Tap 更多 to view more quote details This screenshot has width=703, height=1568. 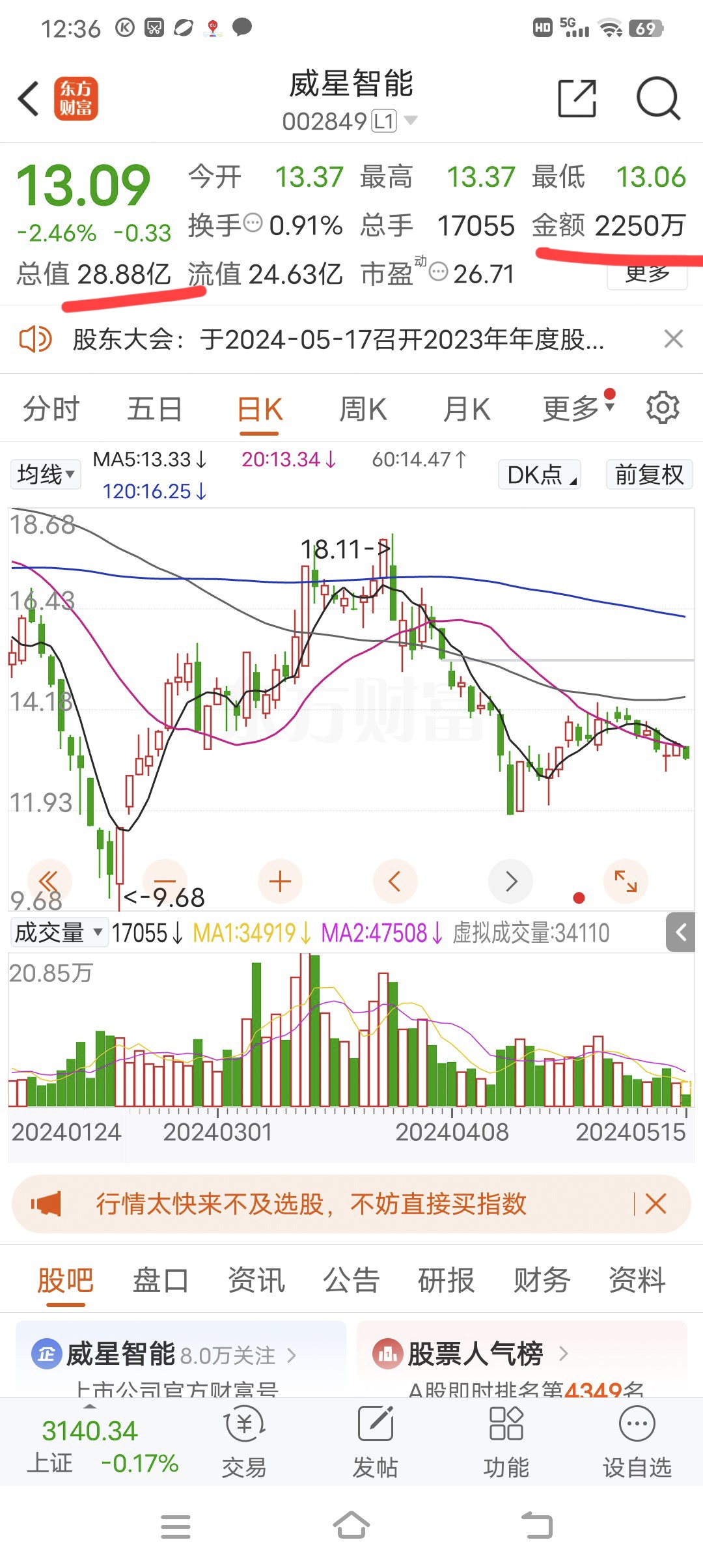coord(646,274)
